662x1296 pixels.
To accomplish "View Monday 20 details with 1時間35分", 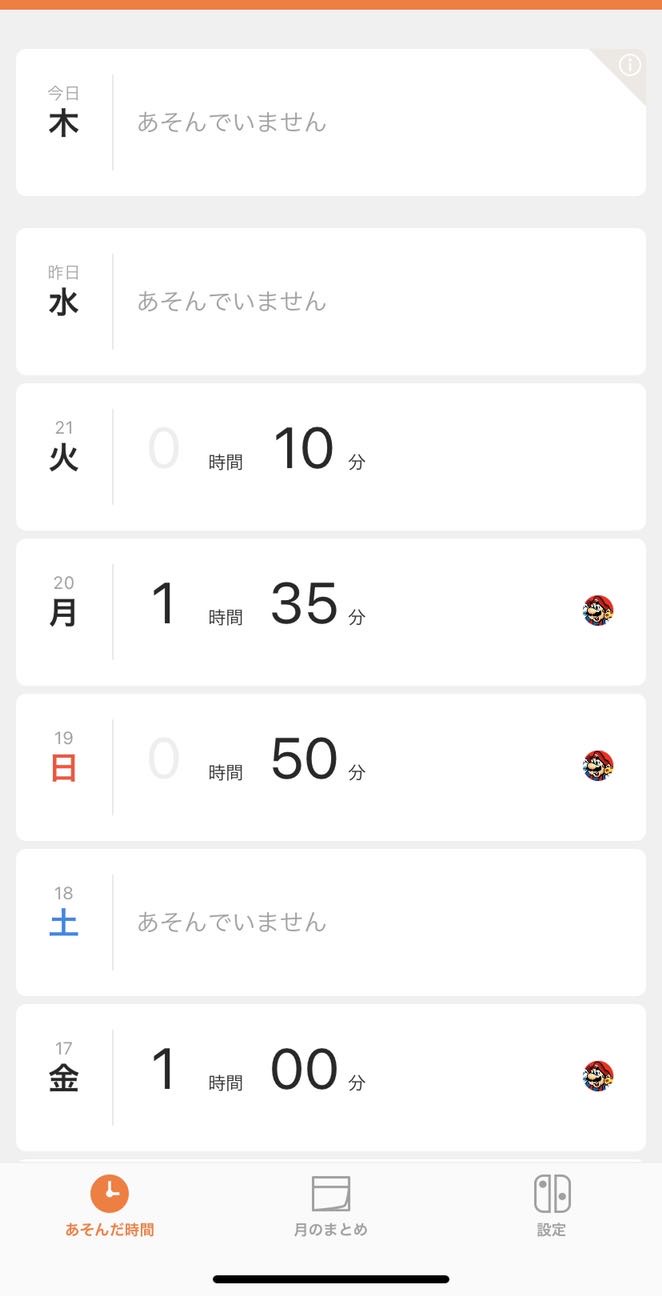I will (331, 612).
